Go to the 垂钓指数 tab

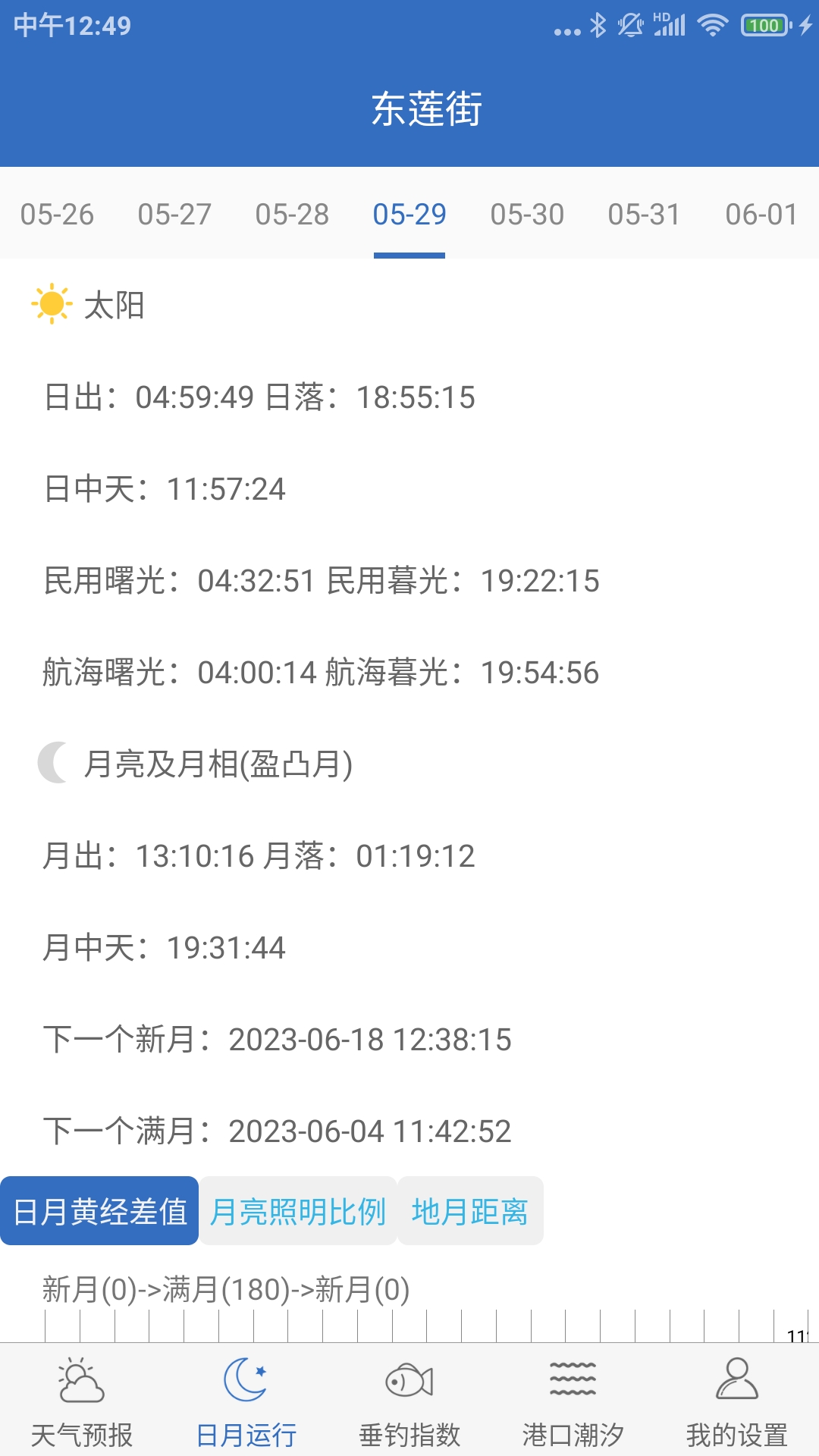point(409,1401)
